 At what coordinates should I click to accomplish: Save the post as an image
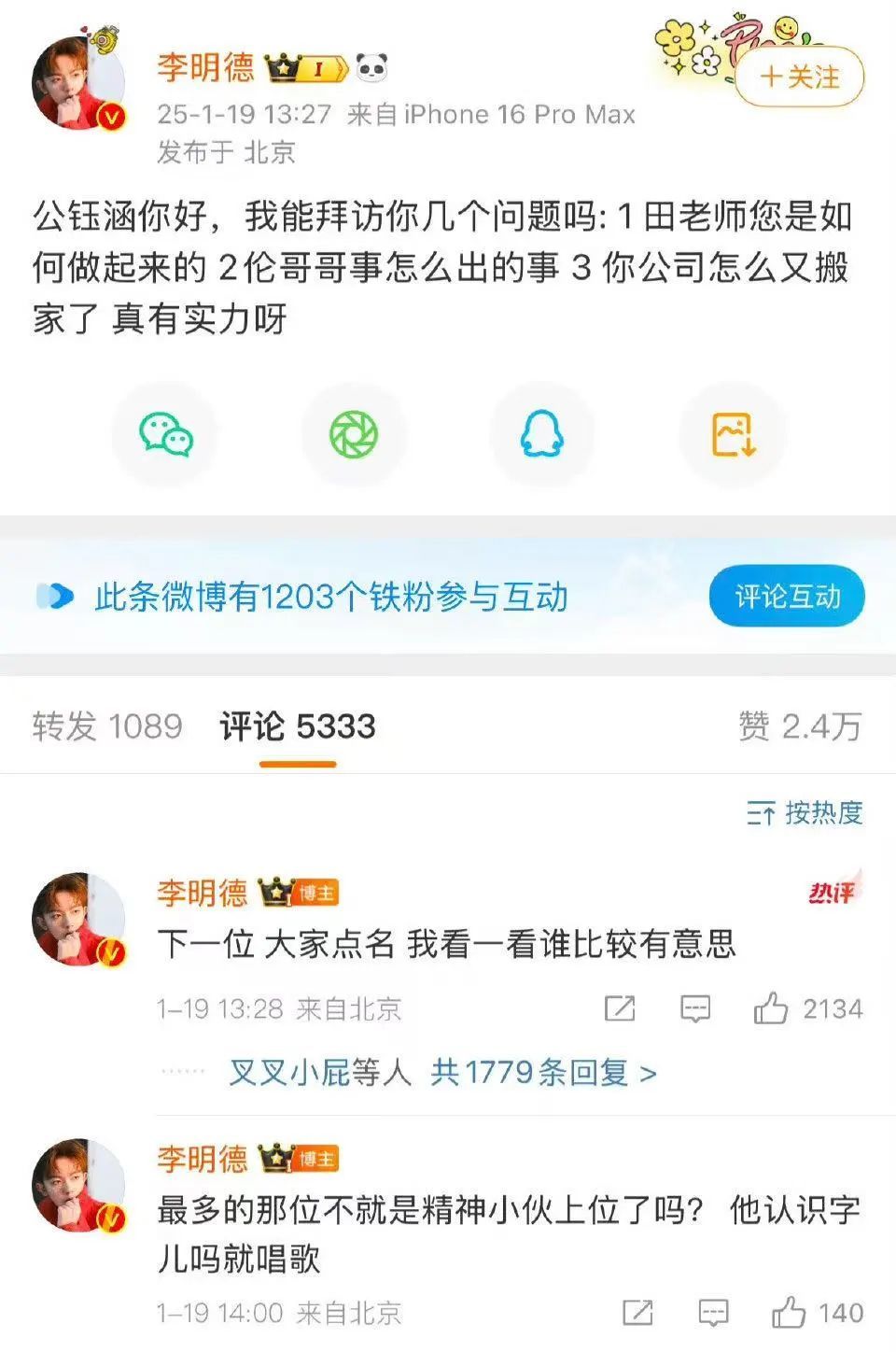click(732, 434)
